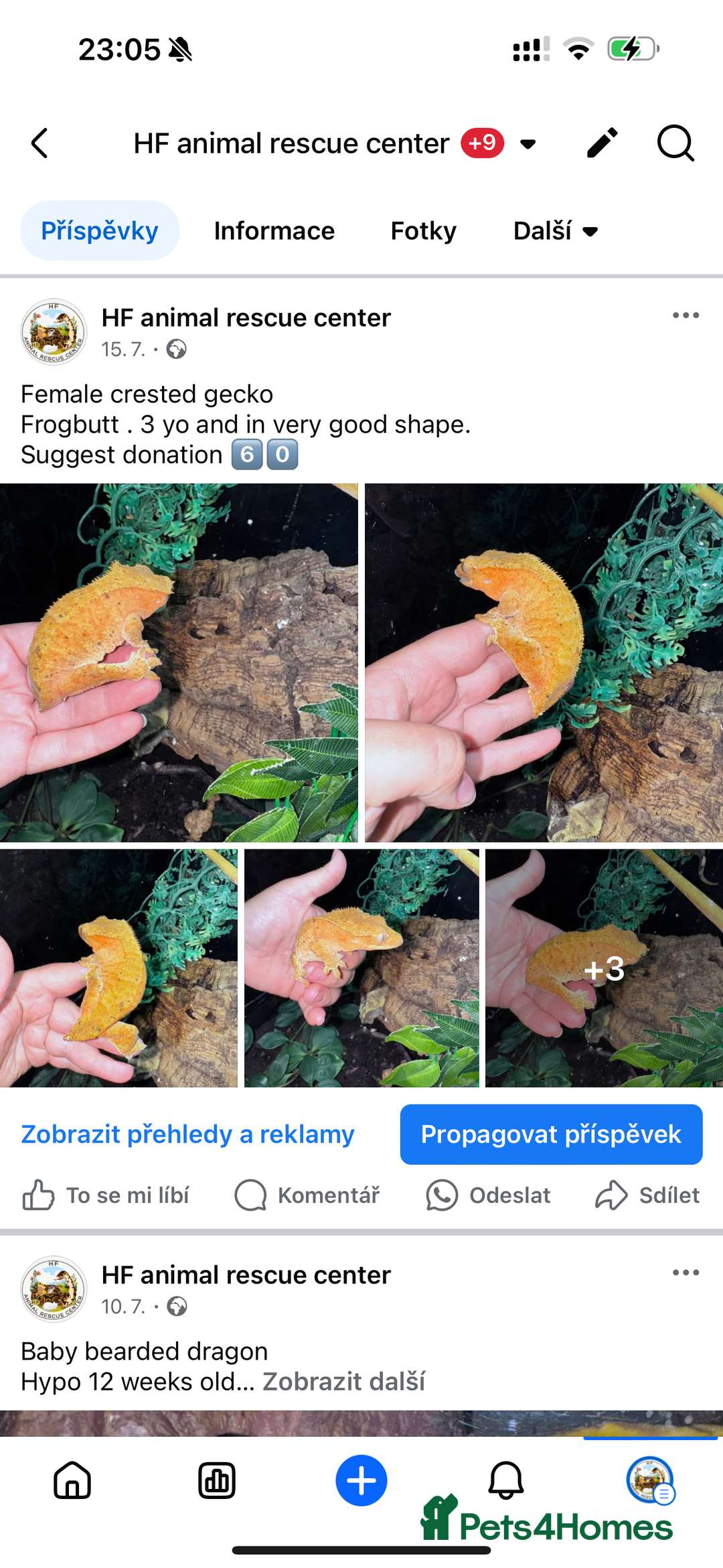The image size is (723, 1568).
Task: Go back using the top-left arrow
Action: (x=40, y=143)
